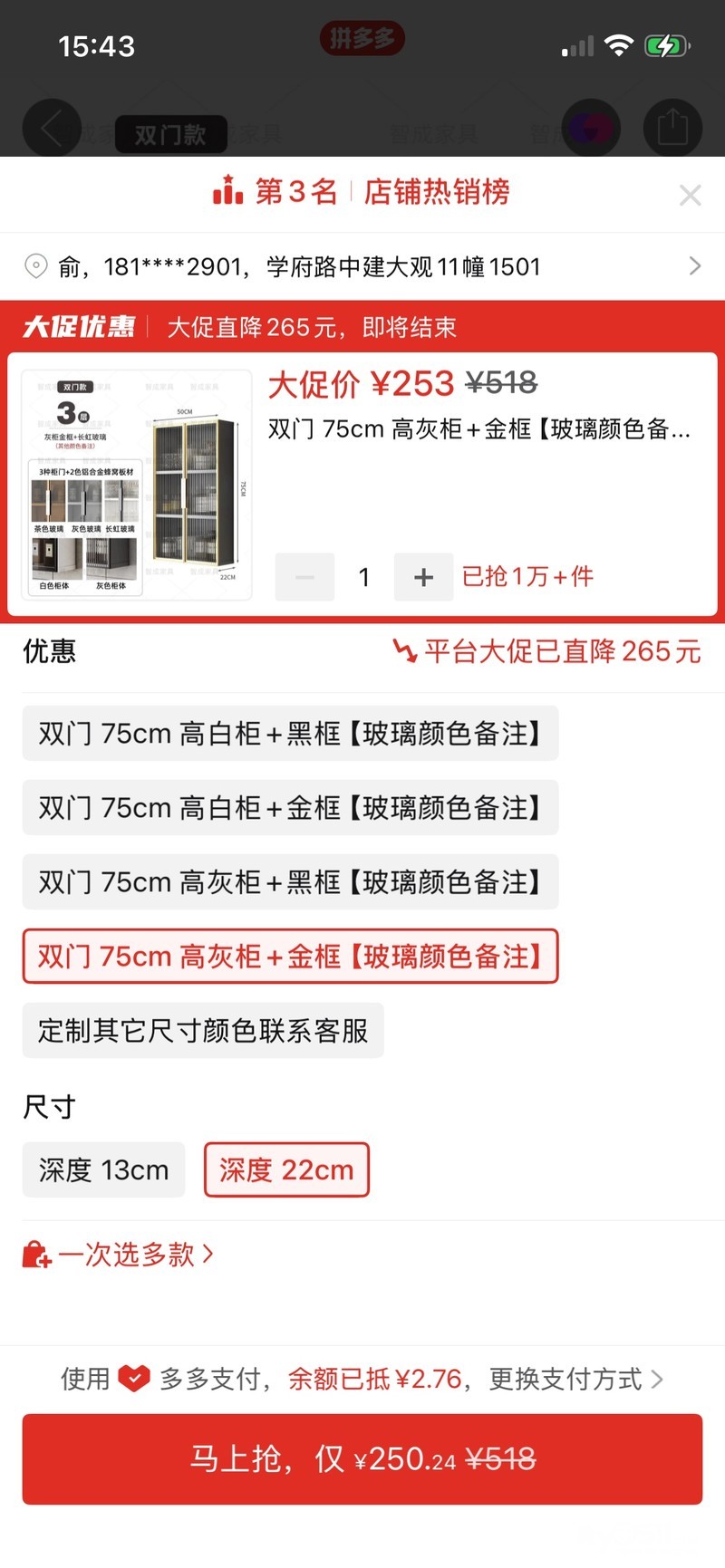This screenshot has width=725, height=1568.
Task: Select 定制其它尺寸颜色联系客服 option
Action: point(203,1030)
